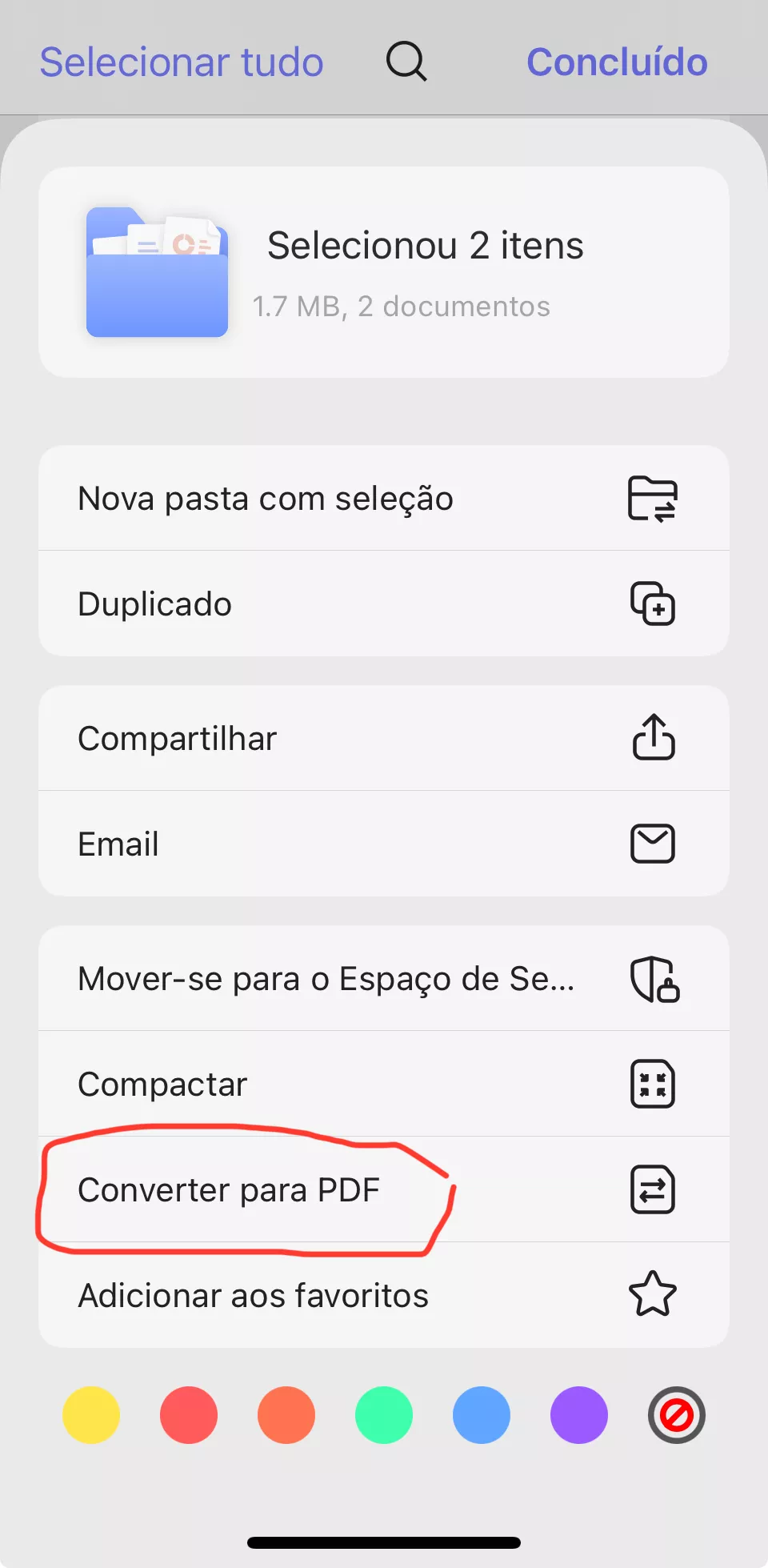Apply the purple color tag
Viewport: 768px width, 1568px height.
coord(579,1415)
